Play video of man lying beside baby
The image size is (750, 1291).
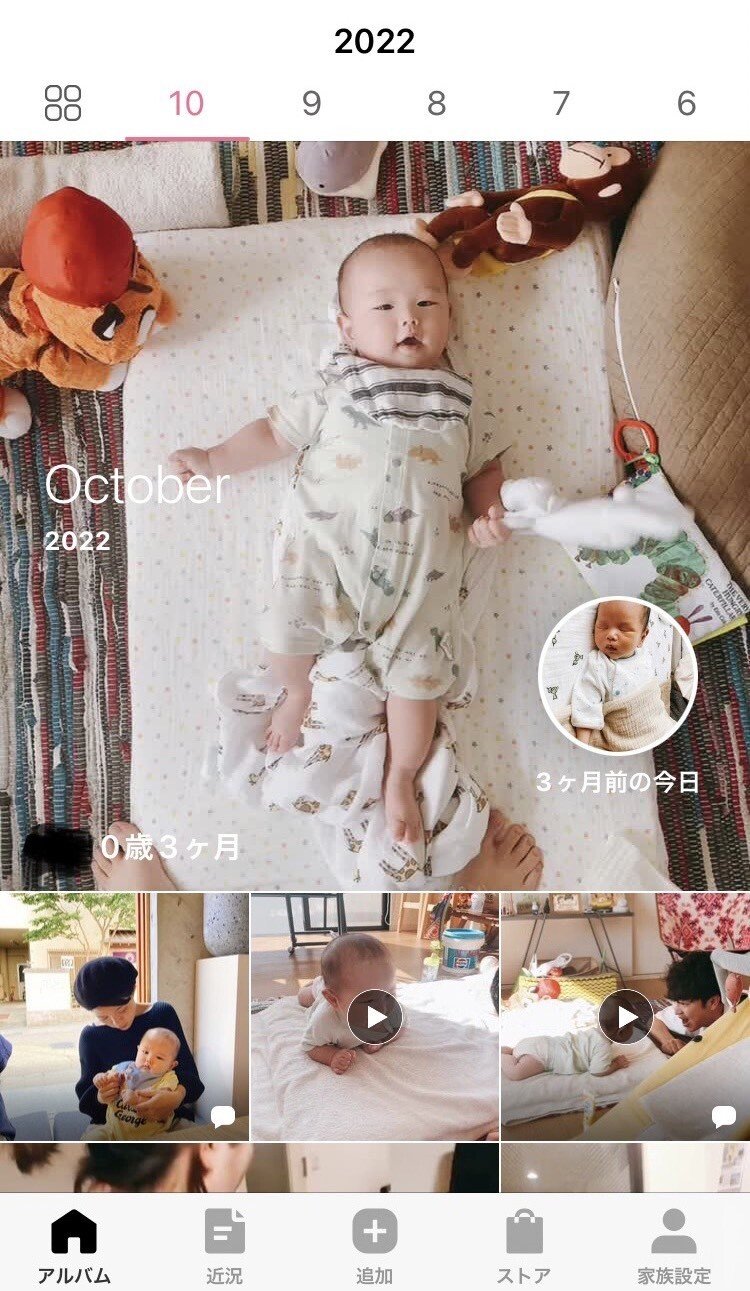(x=626, y=1017)
